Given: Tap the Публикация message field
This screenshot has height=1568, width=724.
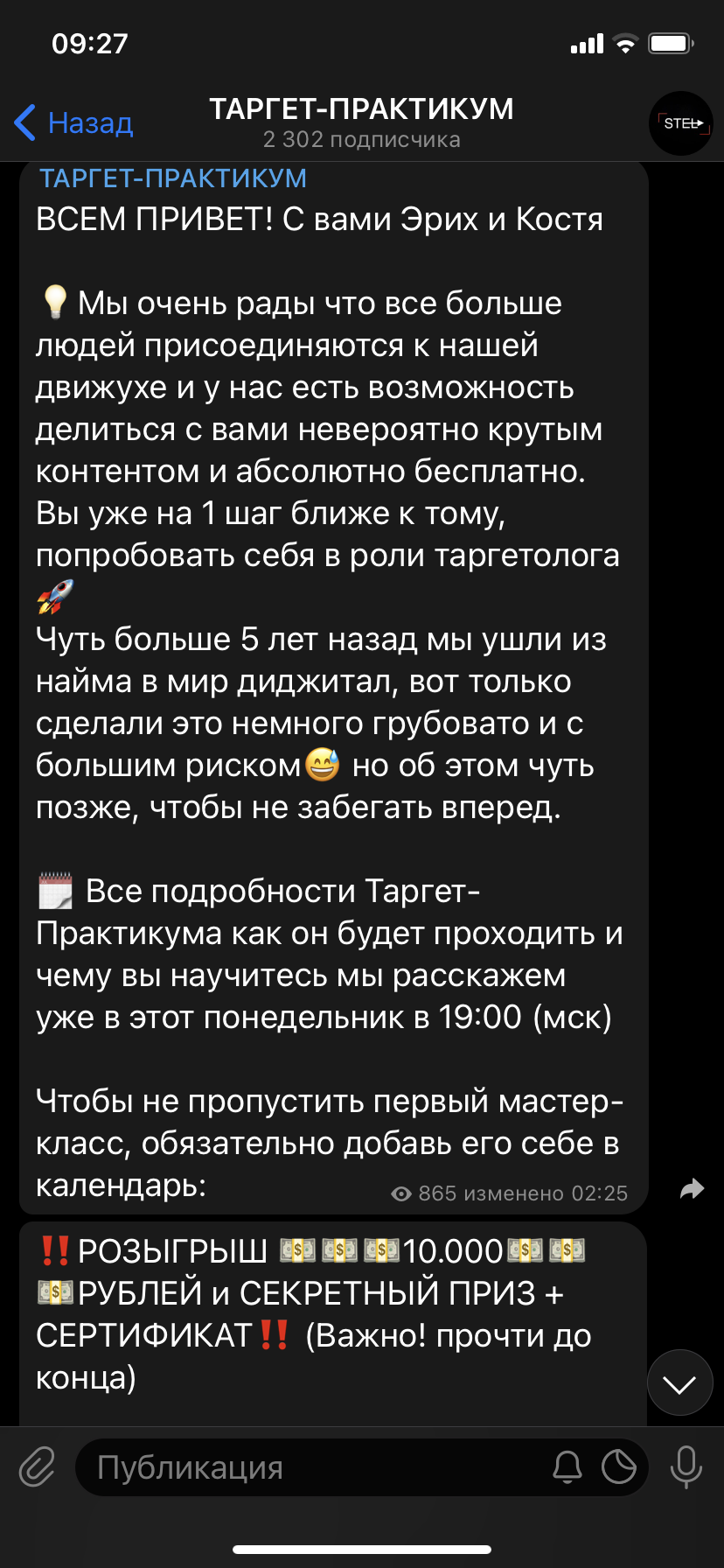Looking at the screenshot, I should tap(306, 1467).
